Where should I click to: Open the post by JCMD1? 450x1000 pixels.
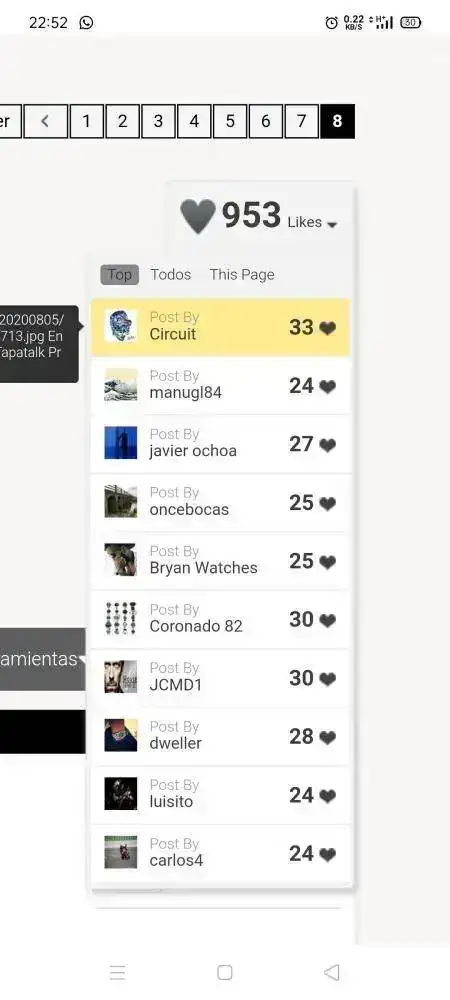(221, 678)
